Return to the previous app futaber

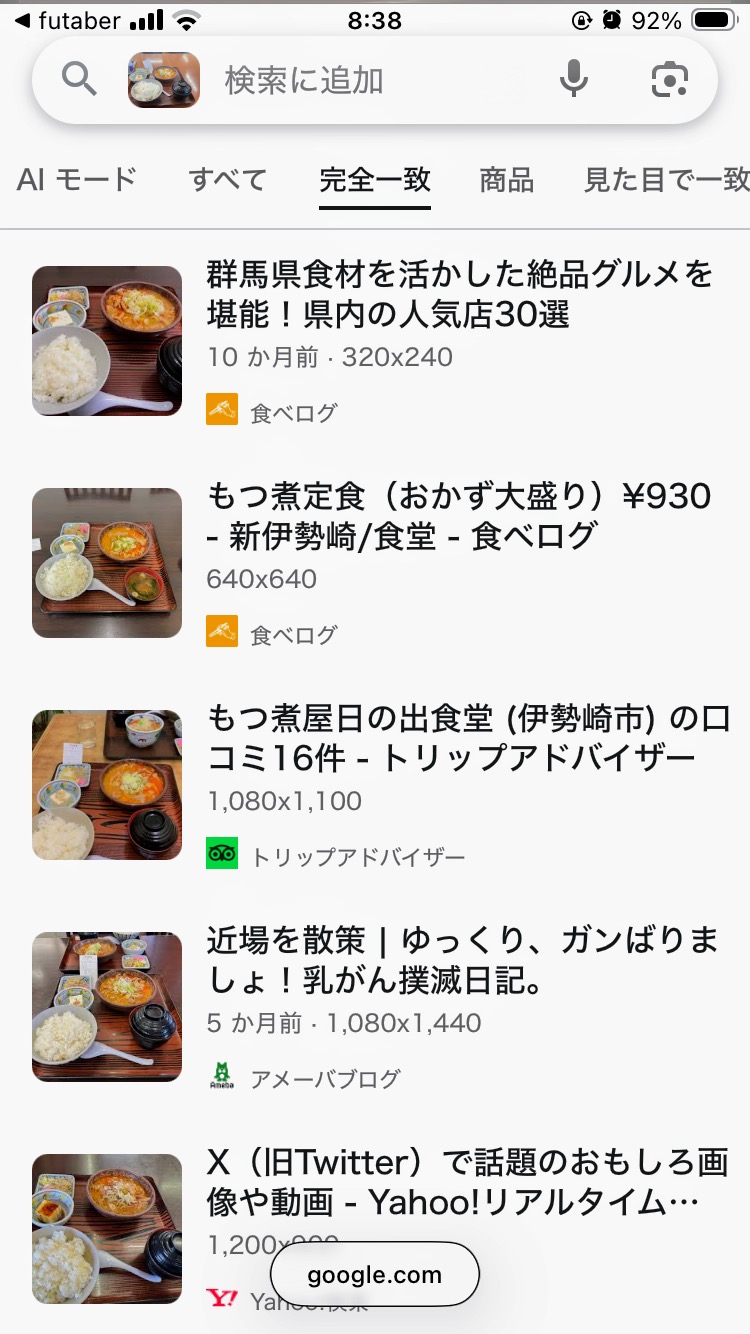[x=68, y=21]
